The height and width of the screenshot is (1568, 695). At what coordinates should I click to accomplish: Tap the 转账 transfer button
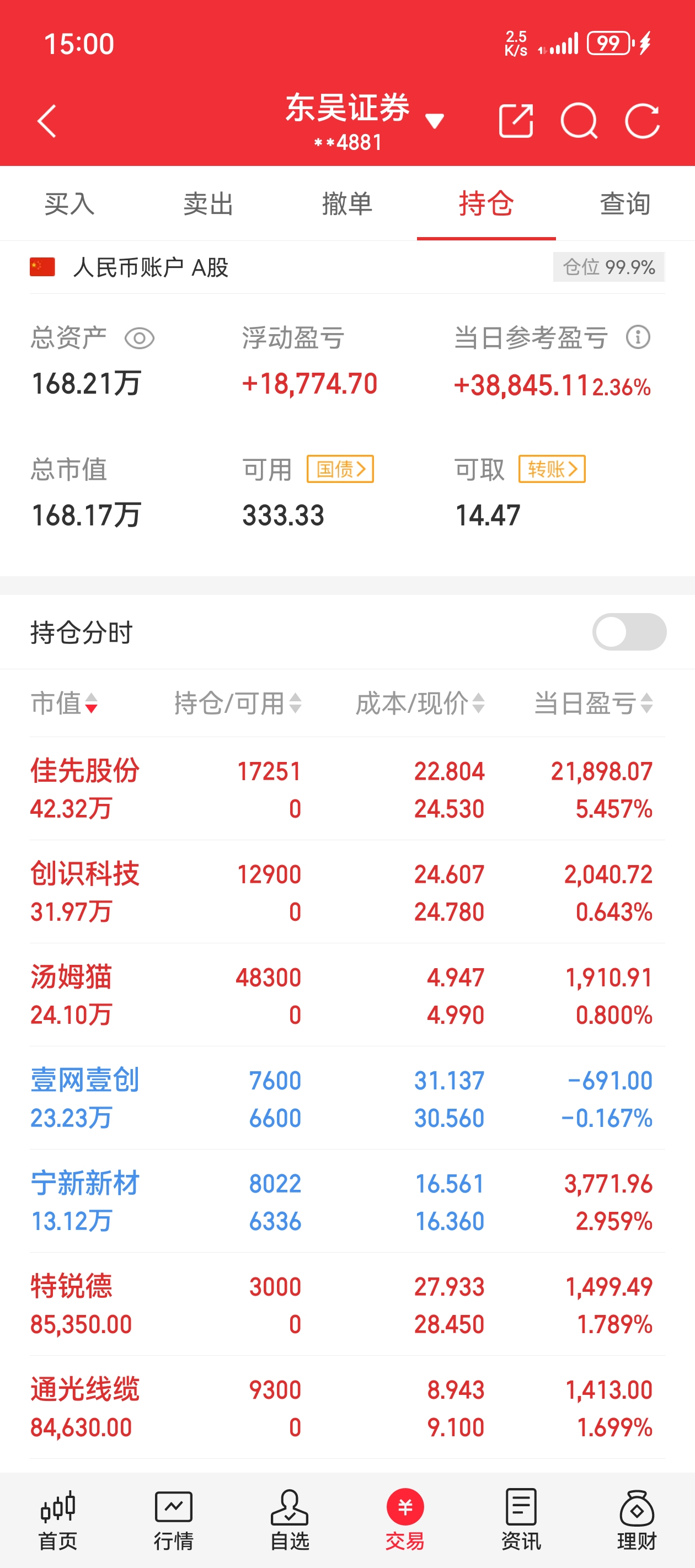pyautogui.click(x=552, y=469)
